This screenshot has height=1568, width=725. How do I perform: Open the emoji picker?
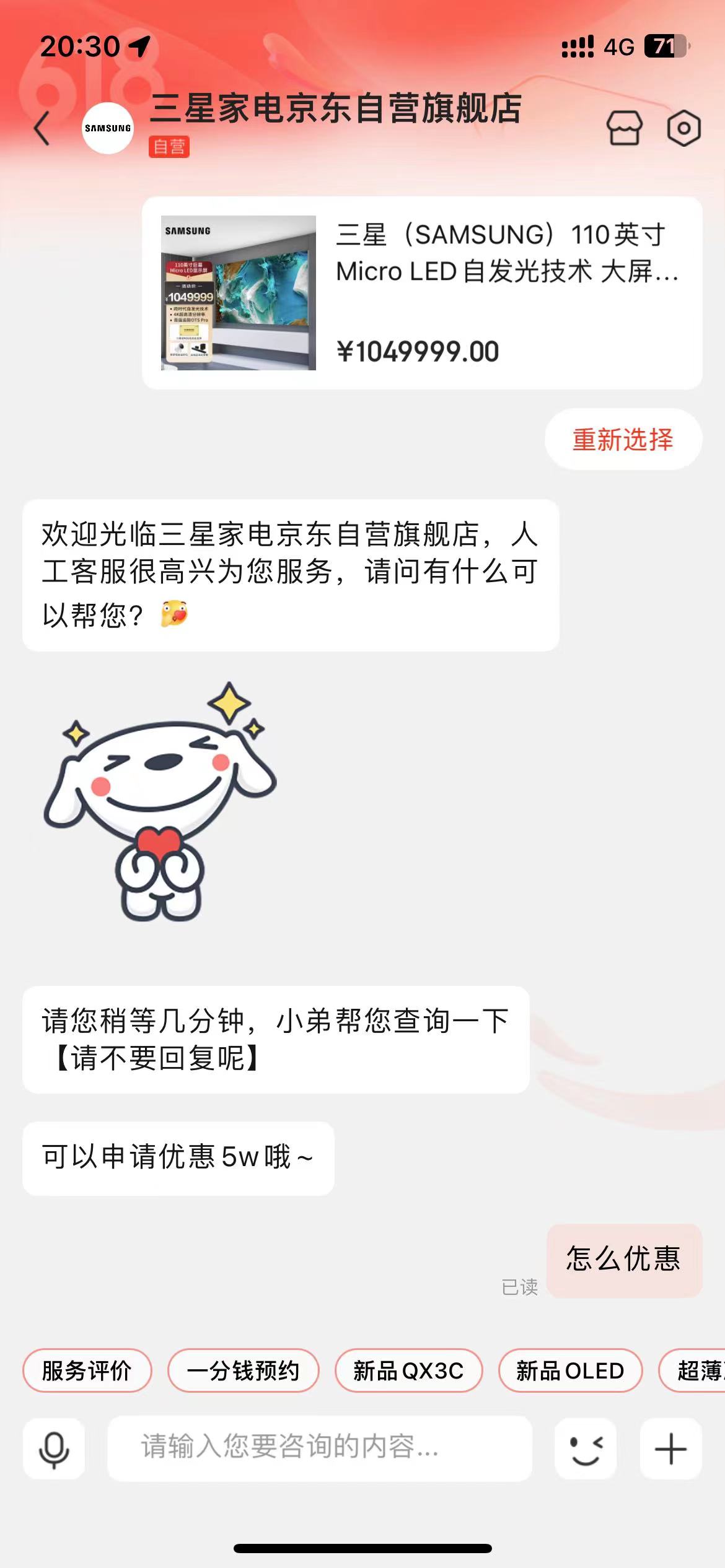(x=585, y=1448)
